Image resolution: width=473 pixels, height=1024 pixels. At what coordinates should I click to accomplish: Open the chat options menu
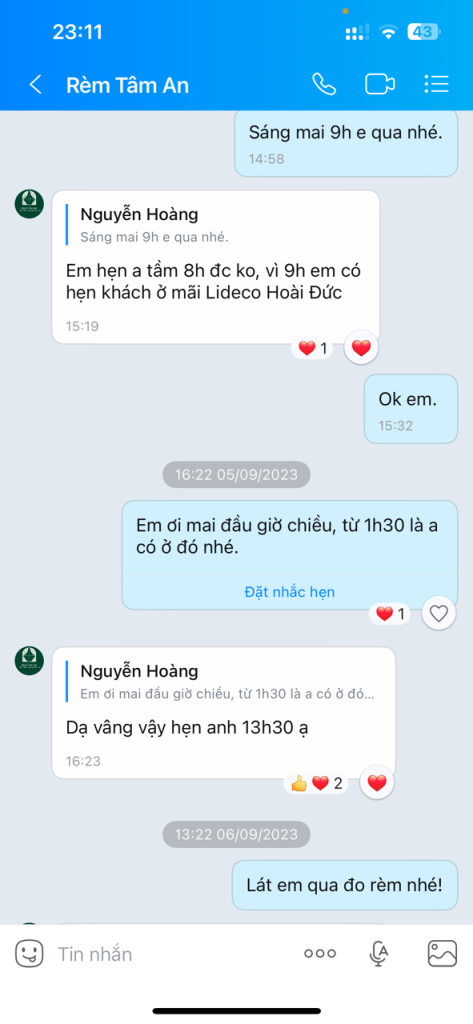pos(436,84)
